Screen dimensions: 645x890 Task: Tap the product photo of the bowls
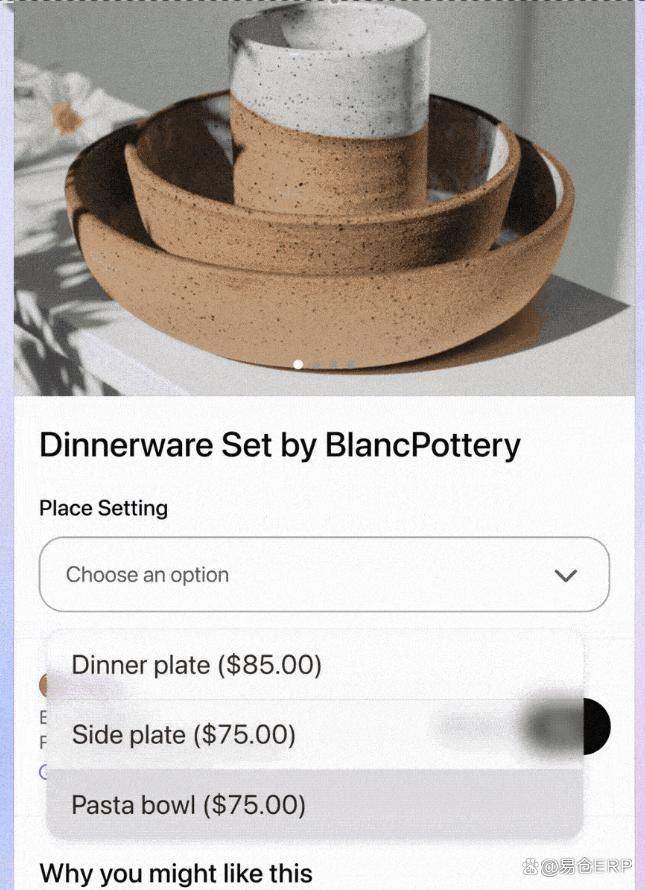click(x=323, y=200)
